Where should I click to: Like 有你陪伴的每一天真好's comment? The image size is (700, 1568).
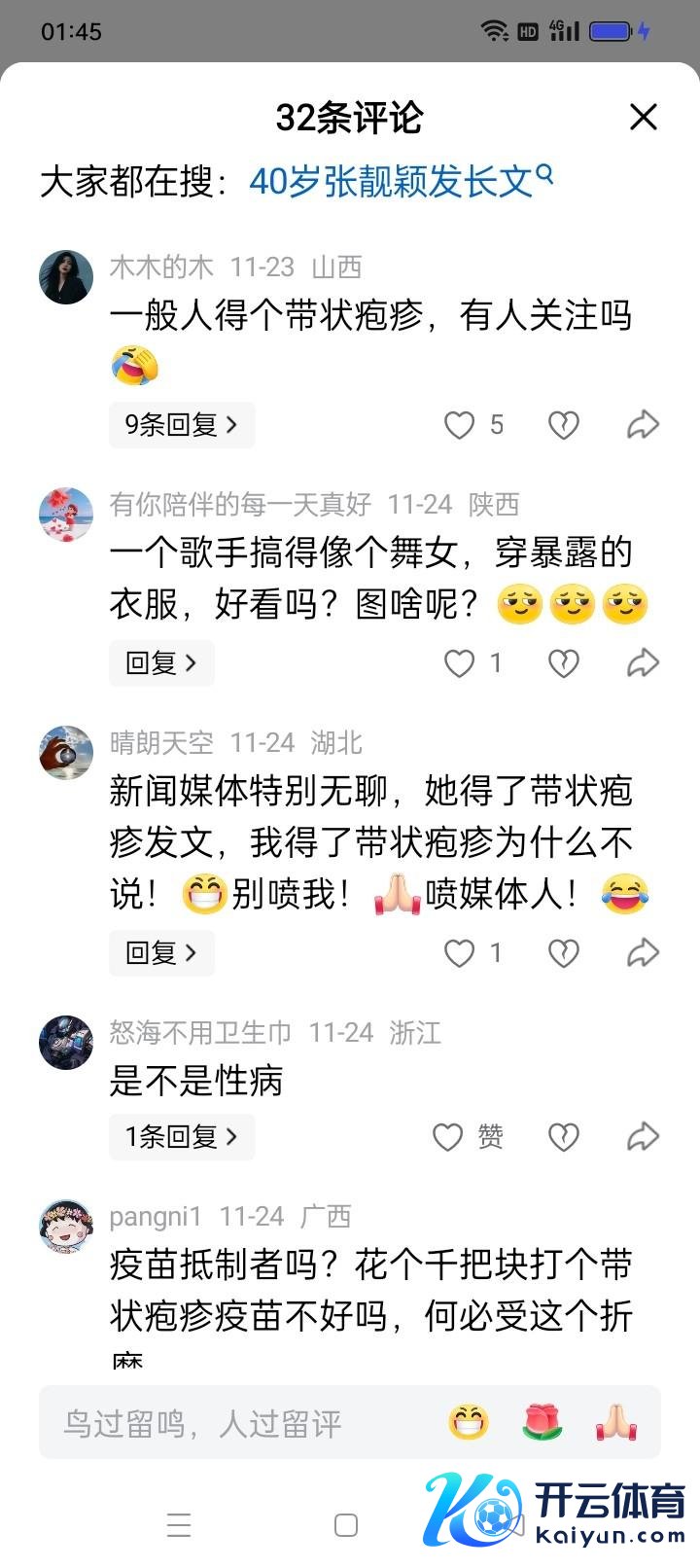(x=460, y=663)
